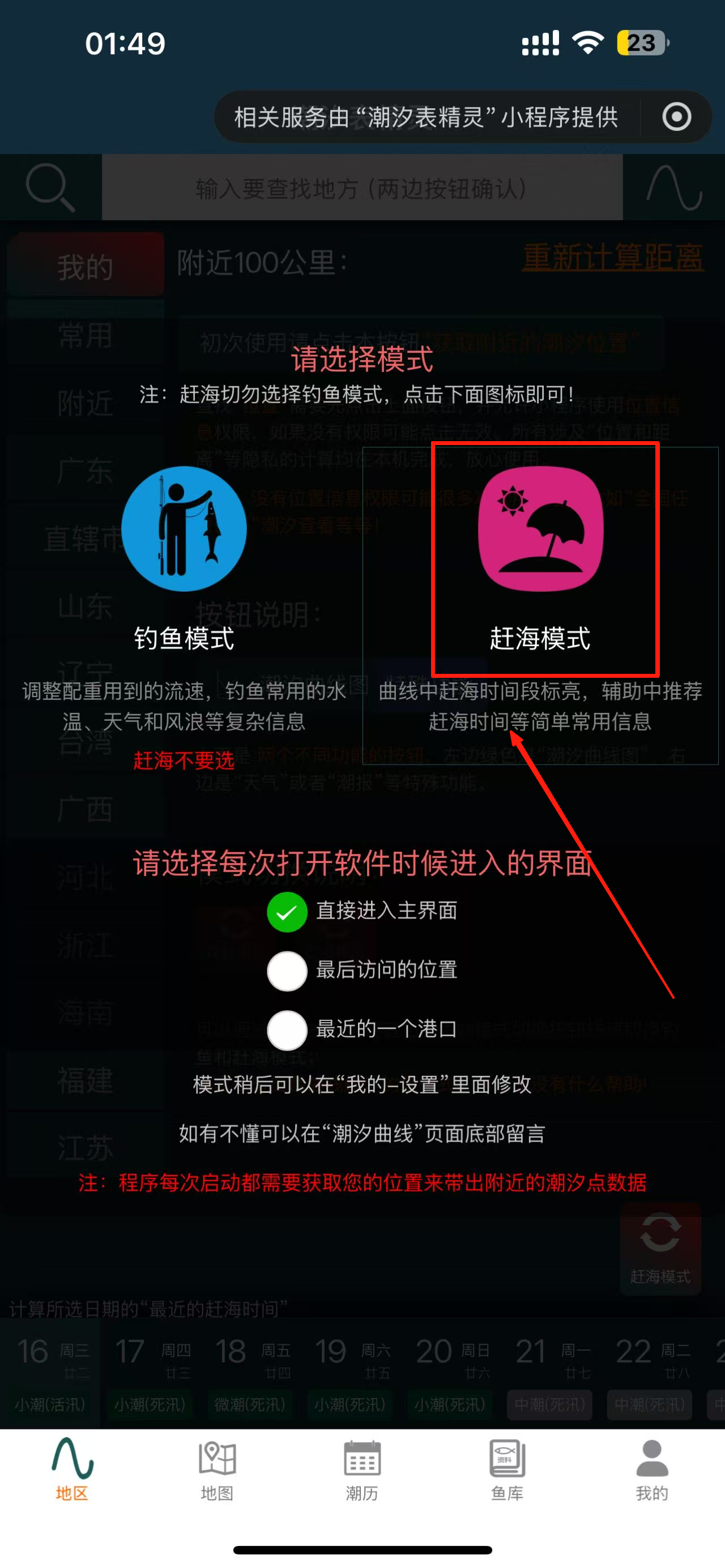Screen dimensions: 725x1568
Task: Choose the 赶海模式 beach mode icon
Action: [540, 529]
